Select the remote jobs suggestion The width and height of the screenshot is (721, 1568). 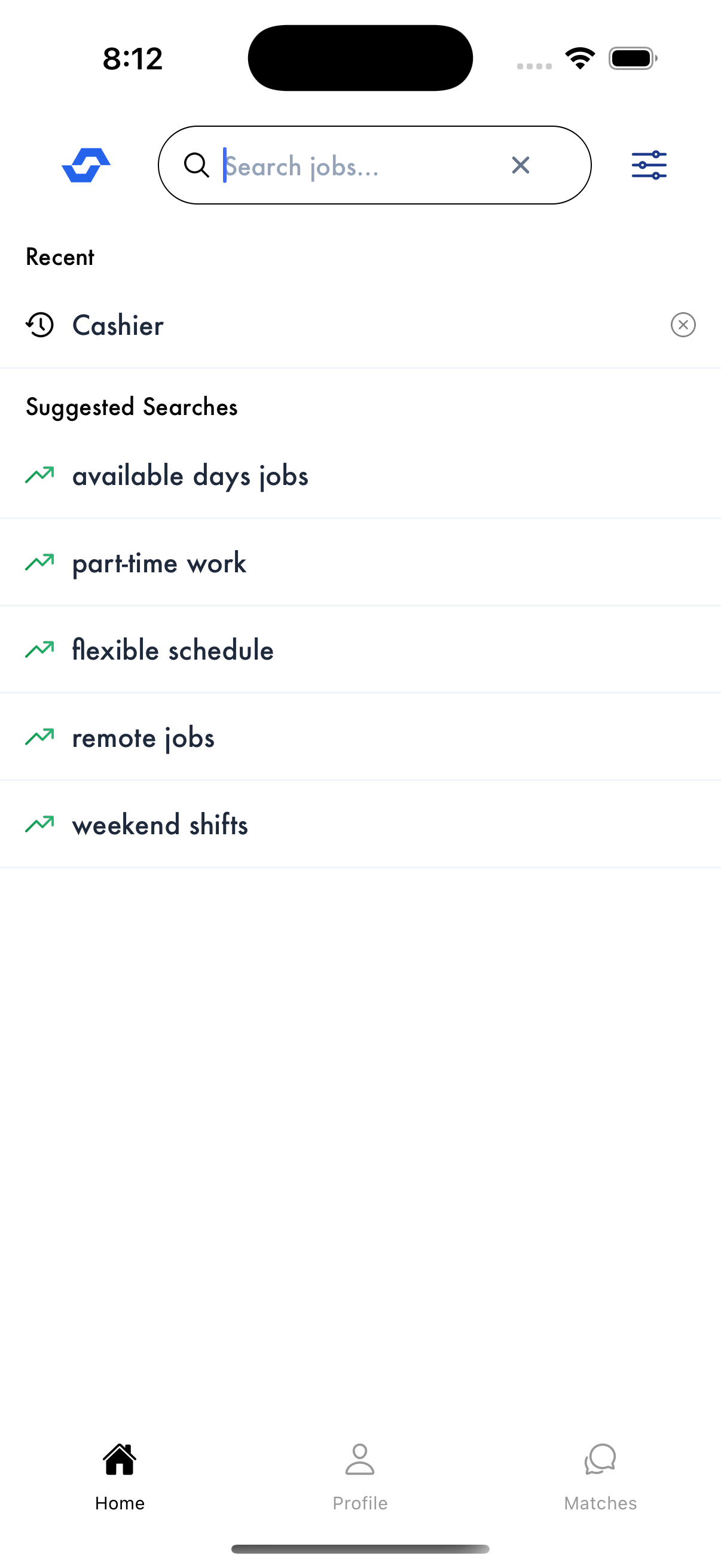143,737
